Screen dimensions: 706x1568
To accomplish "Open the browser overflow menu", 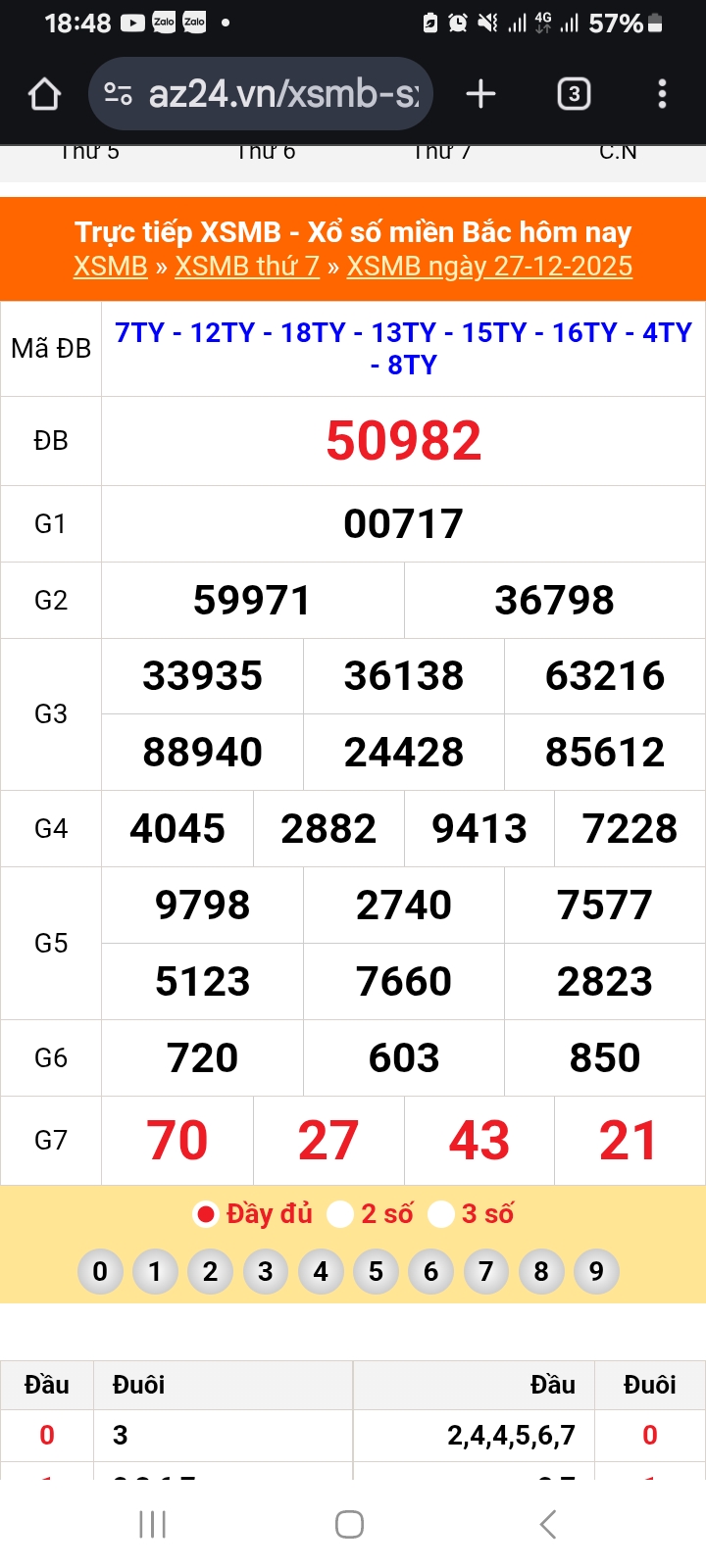I will coord(662,94).
